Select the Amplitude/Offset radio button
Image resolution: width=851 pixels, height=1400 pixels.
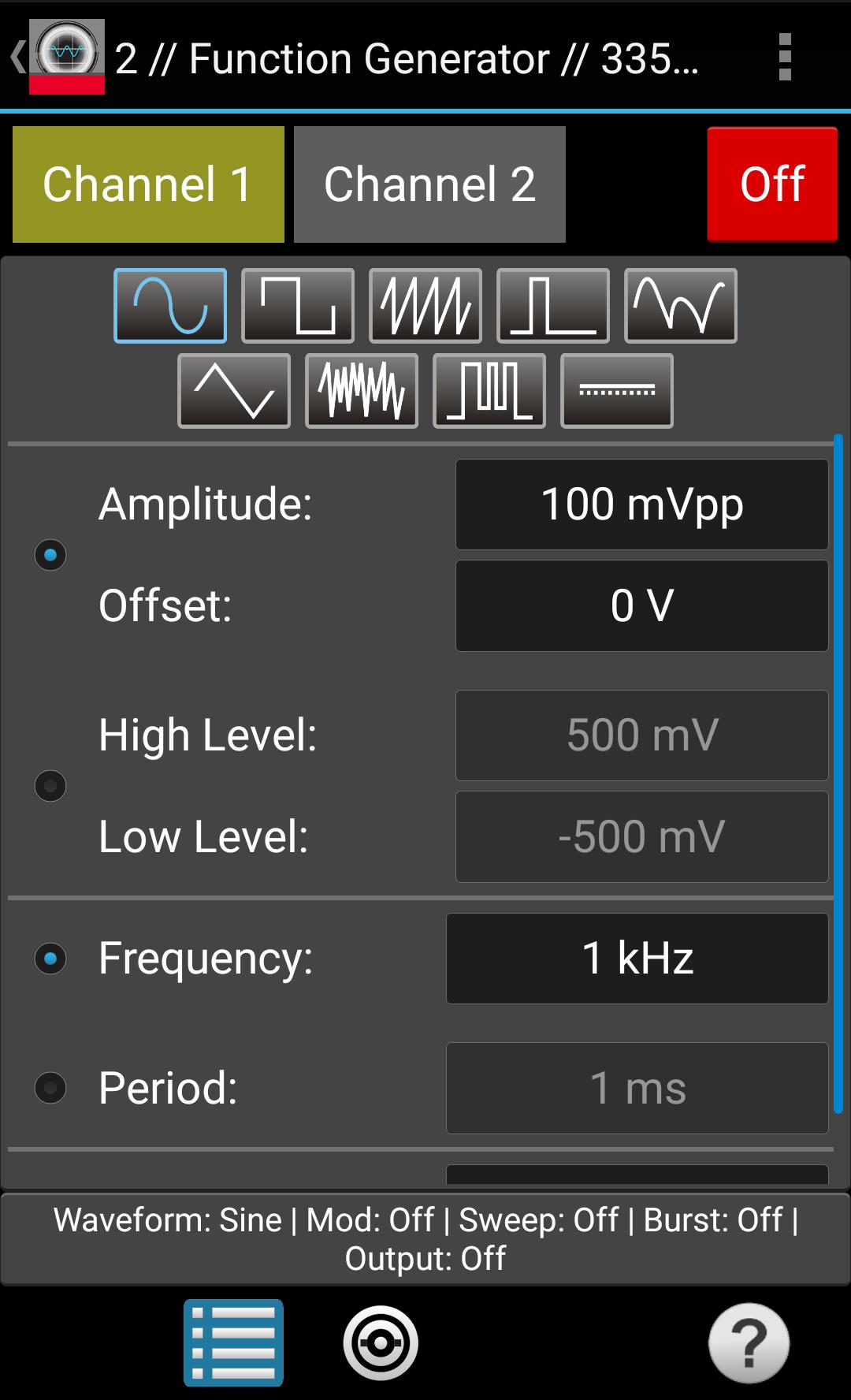tap(50, 554)
